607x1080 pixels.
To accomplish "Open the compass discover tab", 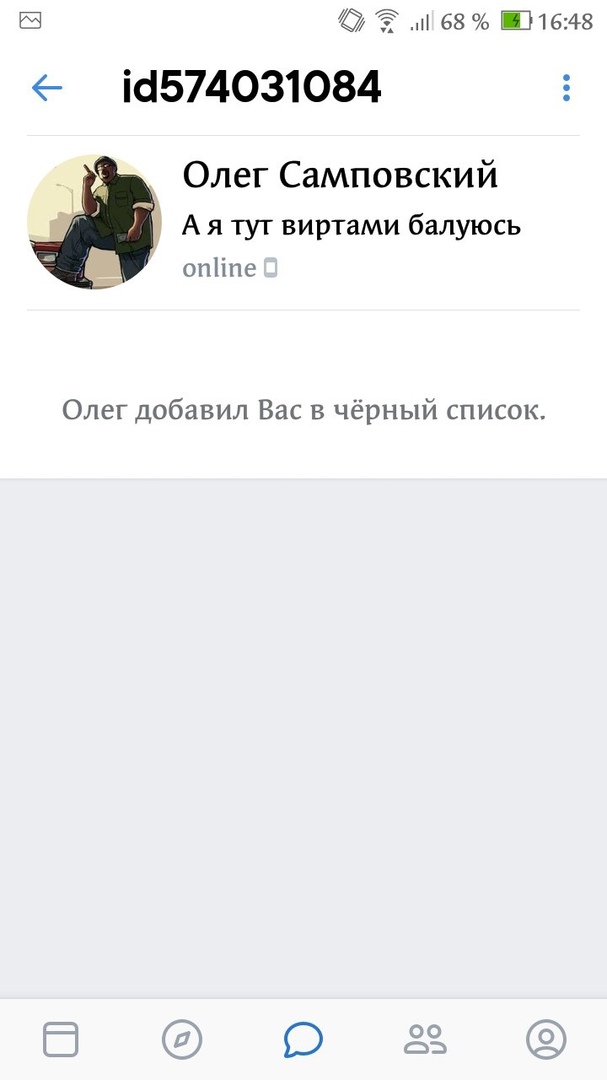I will click(182, 1039).
